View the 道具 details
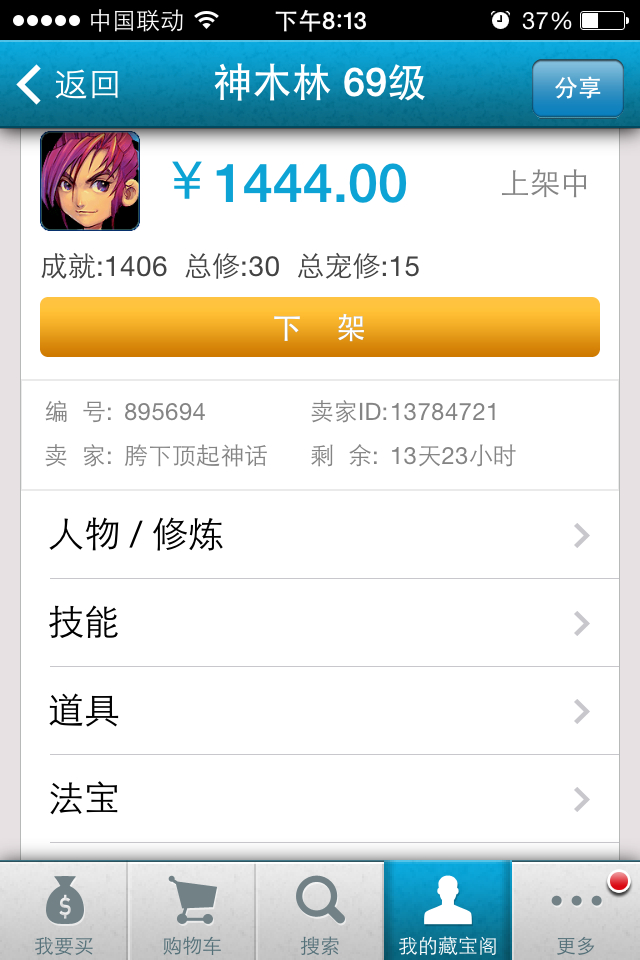 tap(320, 711)
